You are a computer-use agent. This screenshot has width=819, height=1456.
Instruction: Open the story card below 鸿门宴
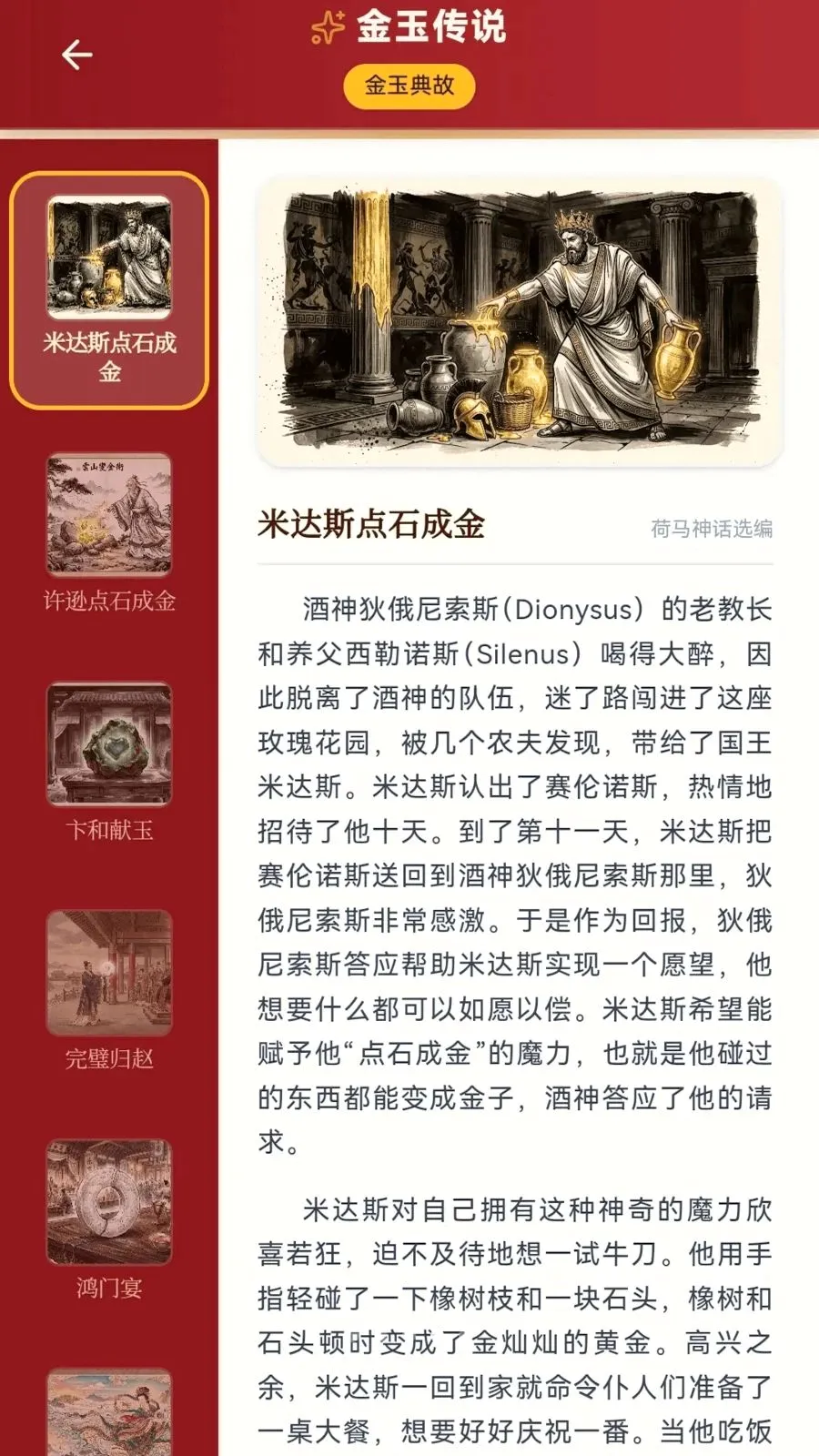pyautogui.click(x=109, y=1412)
